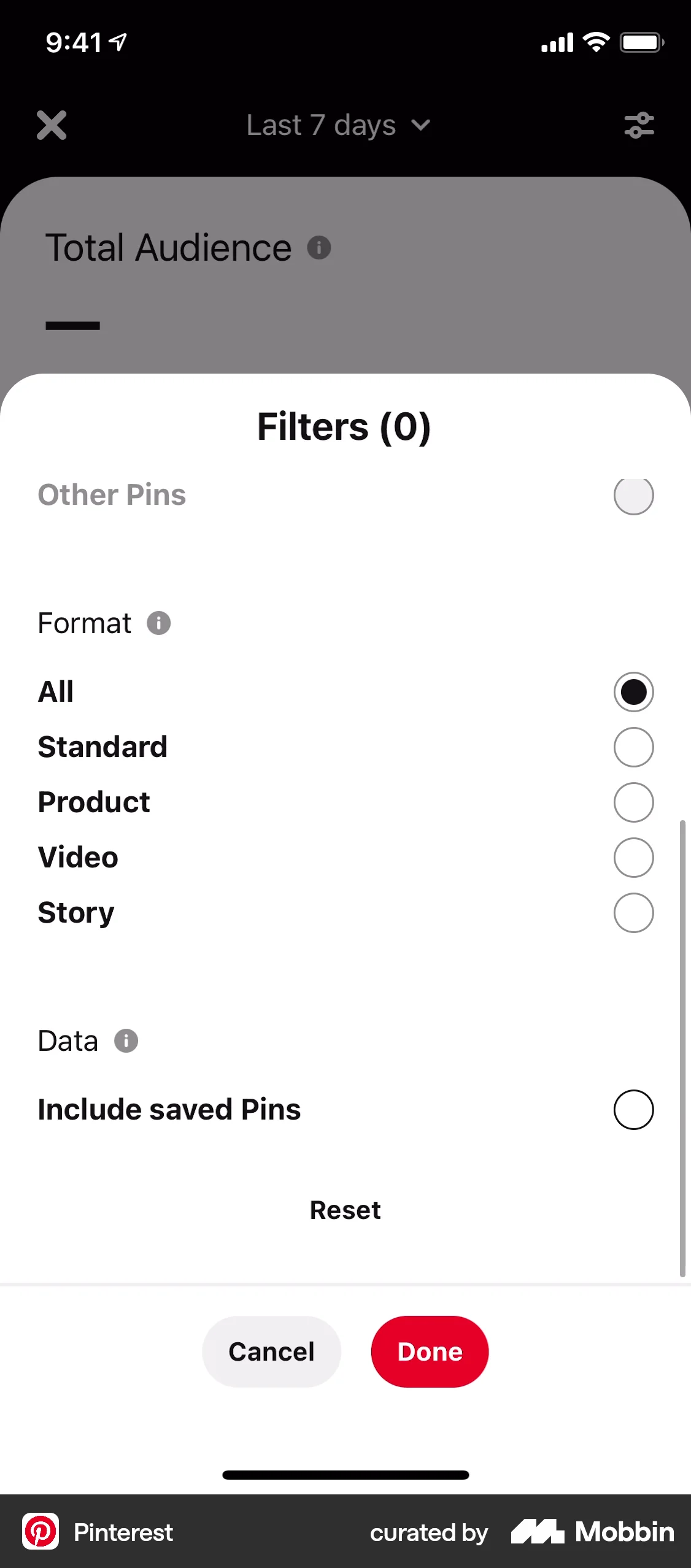Dismiss changes with Cancel button
Screen dimensions: 691x1568
coord(271,1351)
